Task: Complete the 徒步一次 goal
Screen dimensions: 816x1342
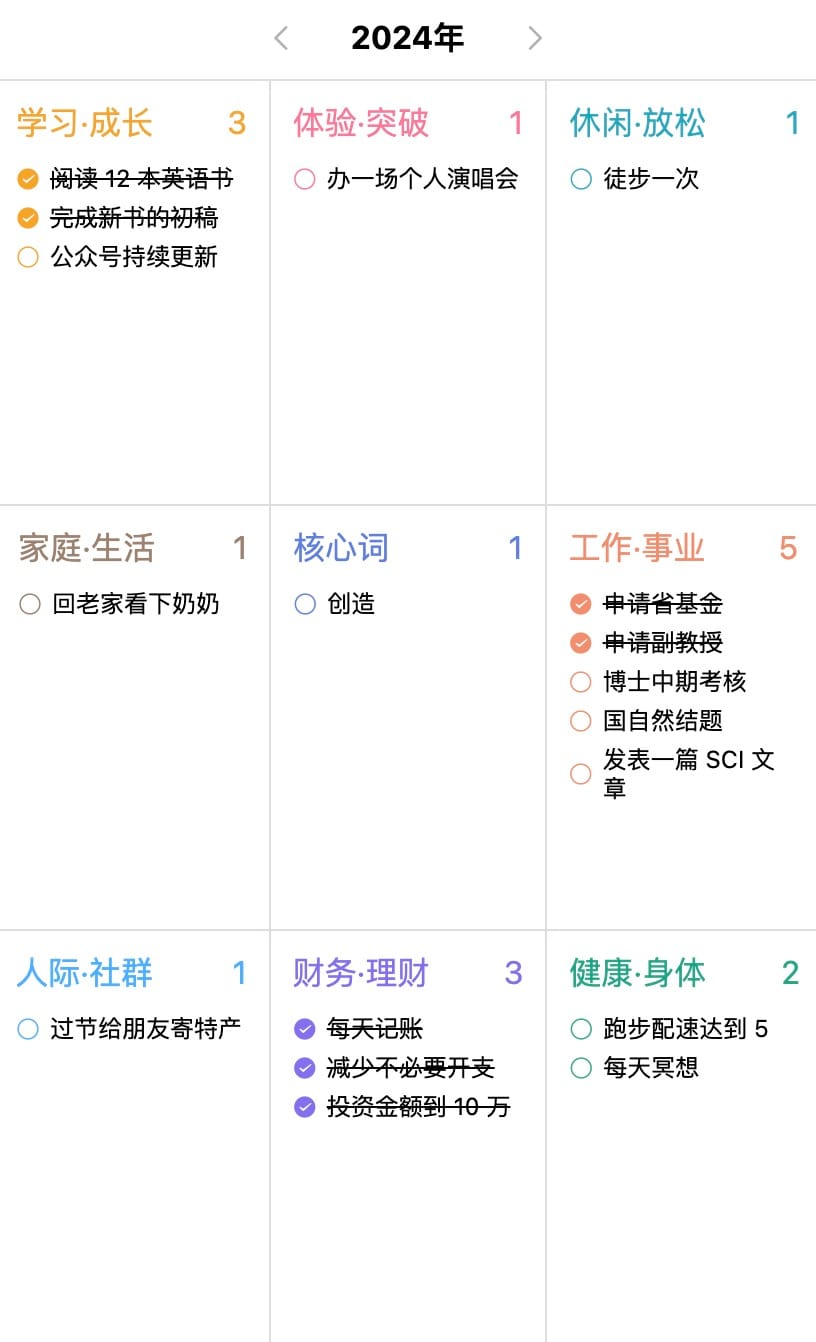Action: 581,179
